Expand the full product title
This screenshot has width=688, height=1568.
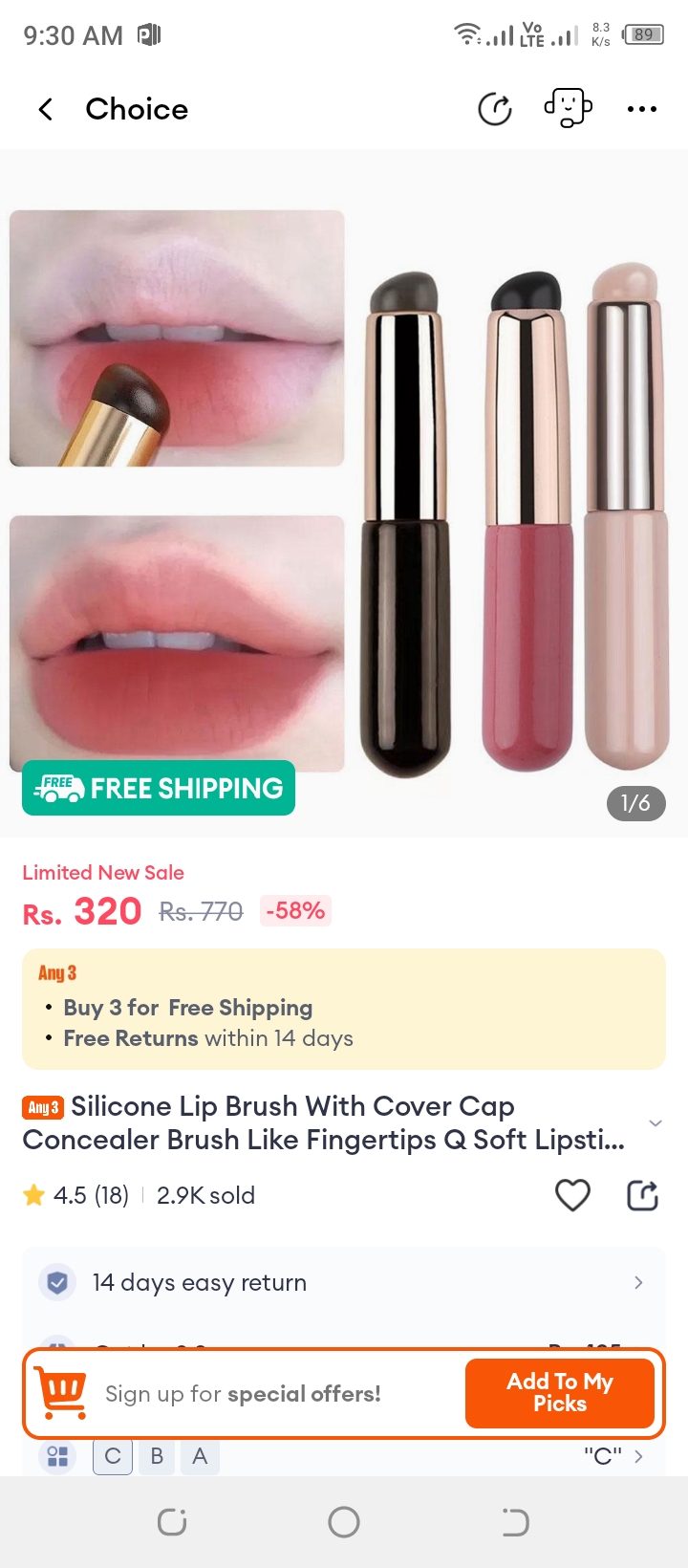coord(655,1122)
